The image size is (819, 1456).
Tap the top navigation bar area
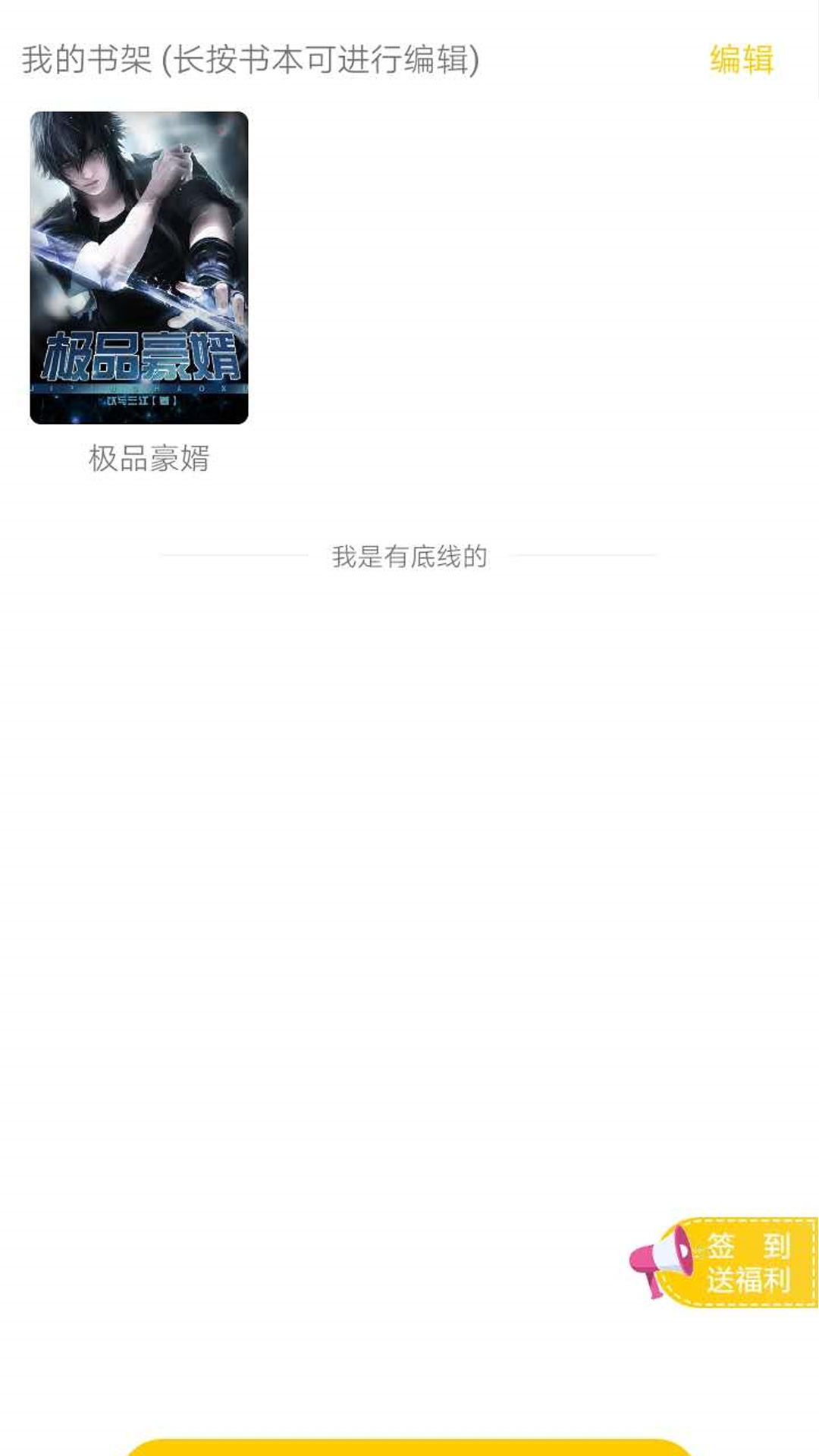[x=409, y=59]
